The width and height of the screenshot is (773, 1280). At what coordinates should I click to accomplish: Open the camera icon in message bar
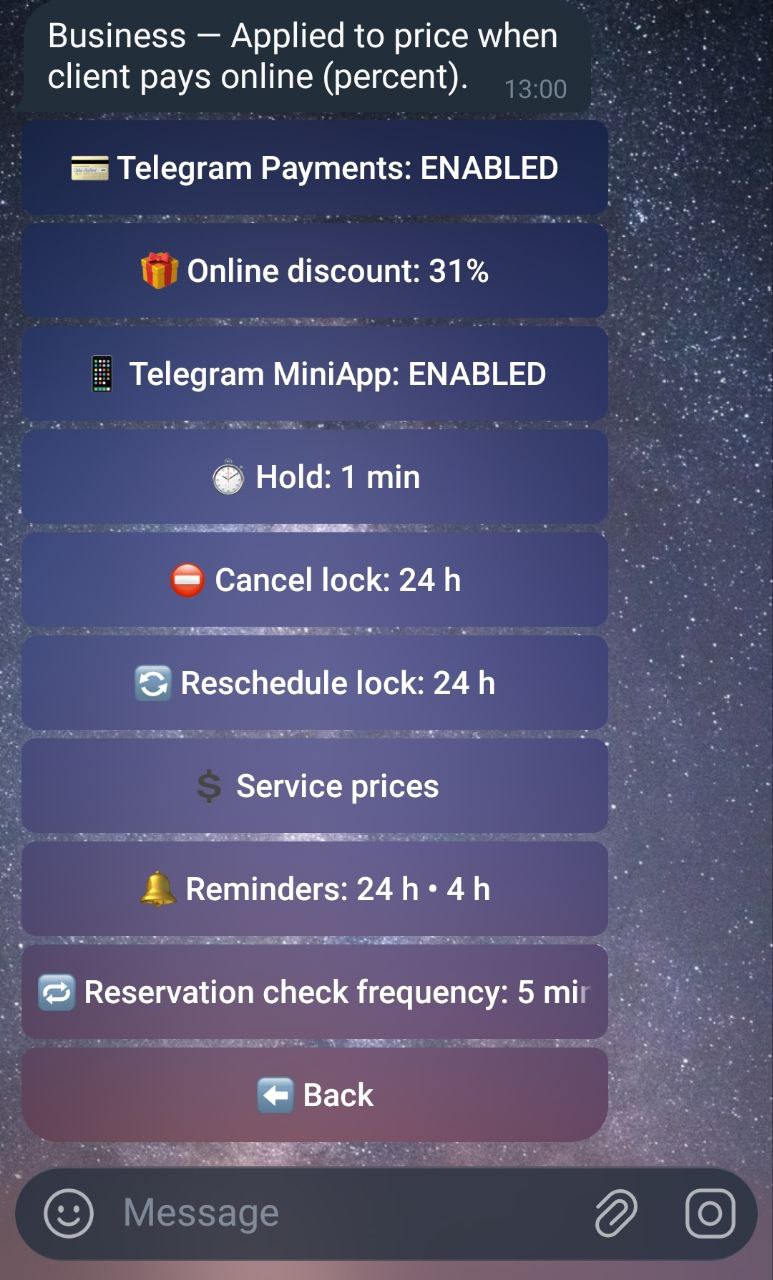click(x=710, y=1214)
